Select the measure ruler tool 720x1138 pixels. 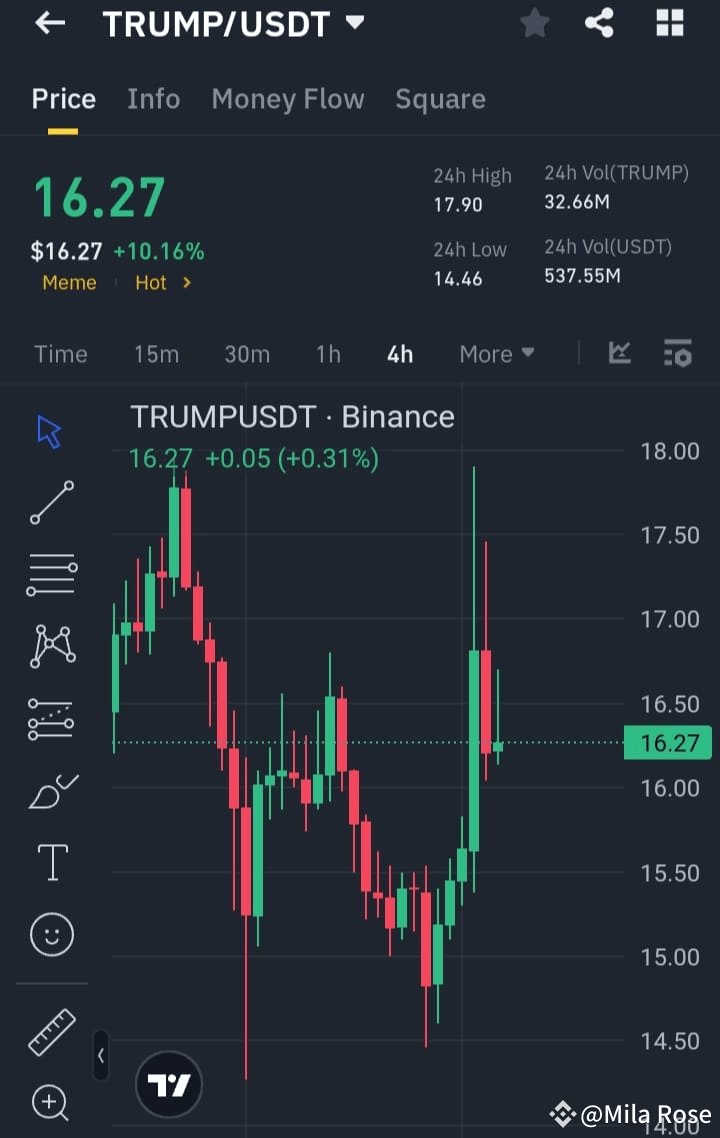pos(51,1027)
